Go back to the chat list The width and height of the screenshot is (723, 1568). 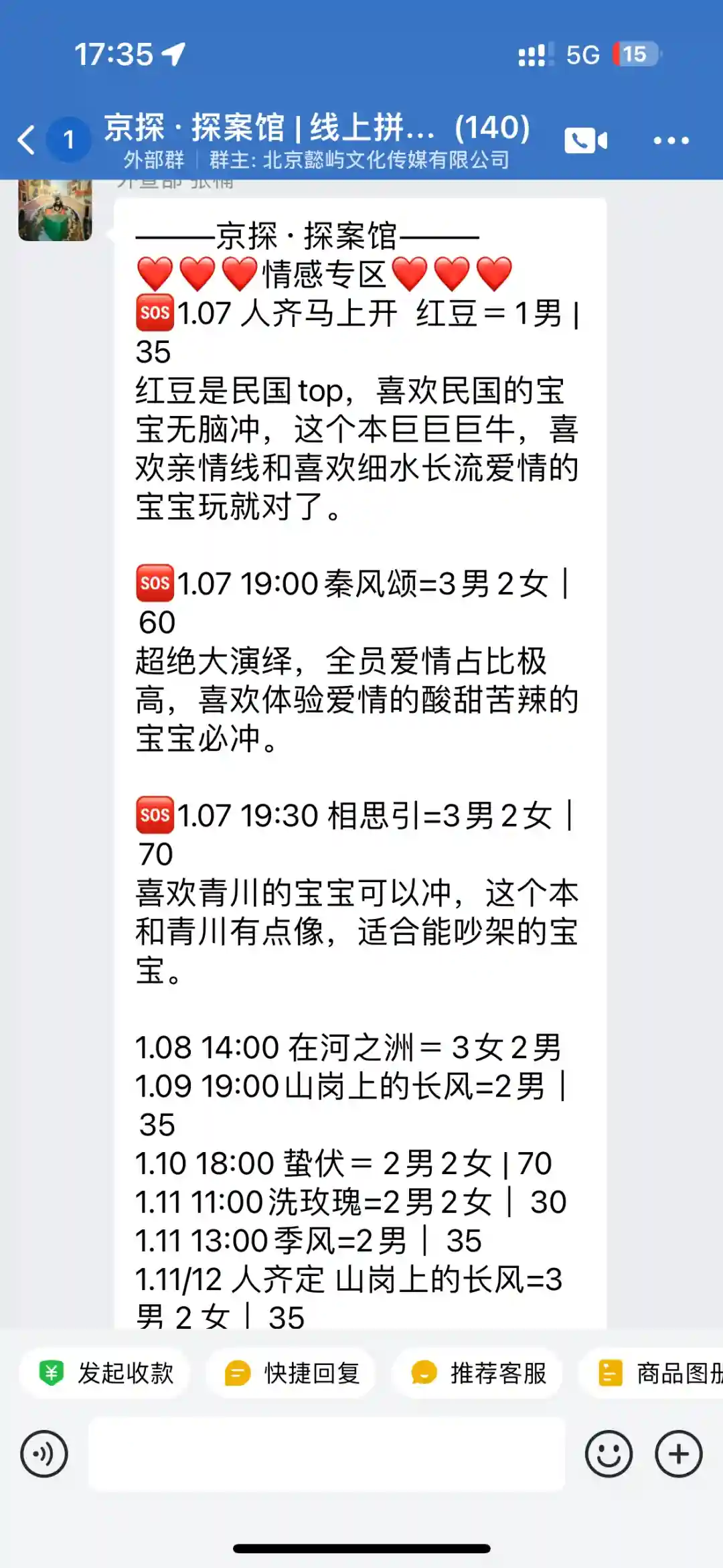click(x=27, y=140)
